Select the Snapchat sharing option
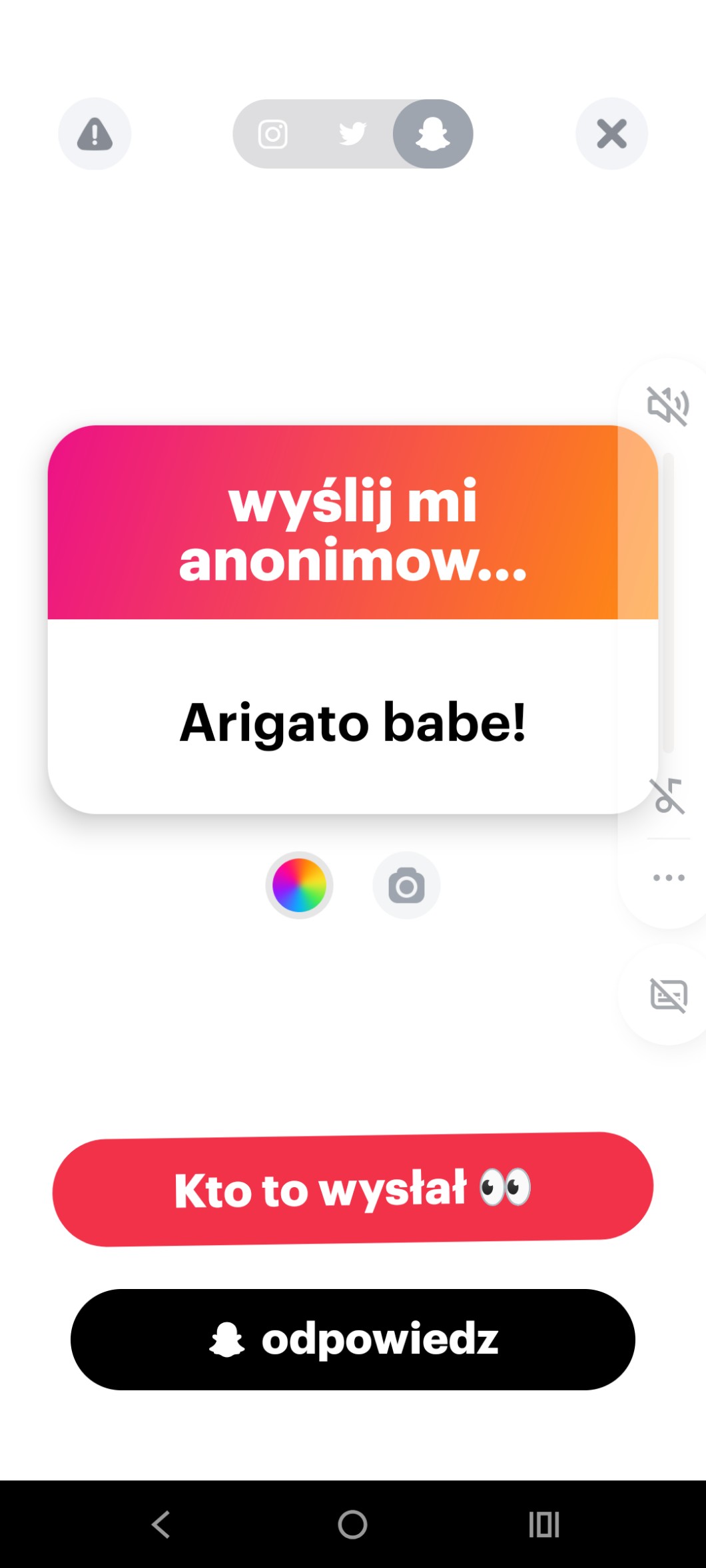This screenshot has width=706, height=1568. [x=433, y=134]
